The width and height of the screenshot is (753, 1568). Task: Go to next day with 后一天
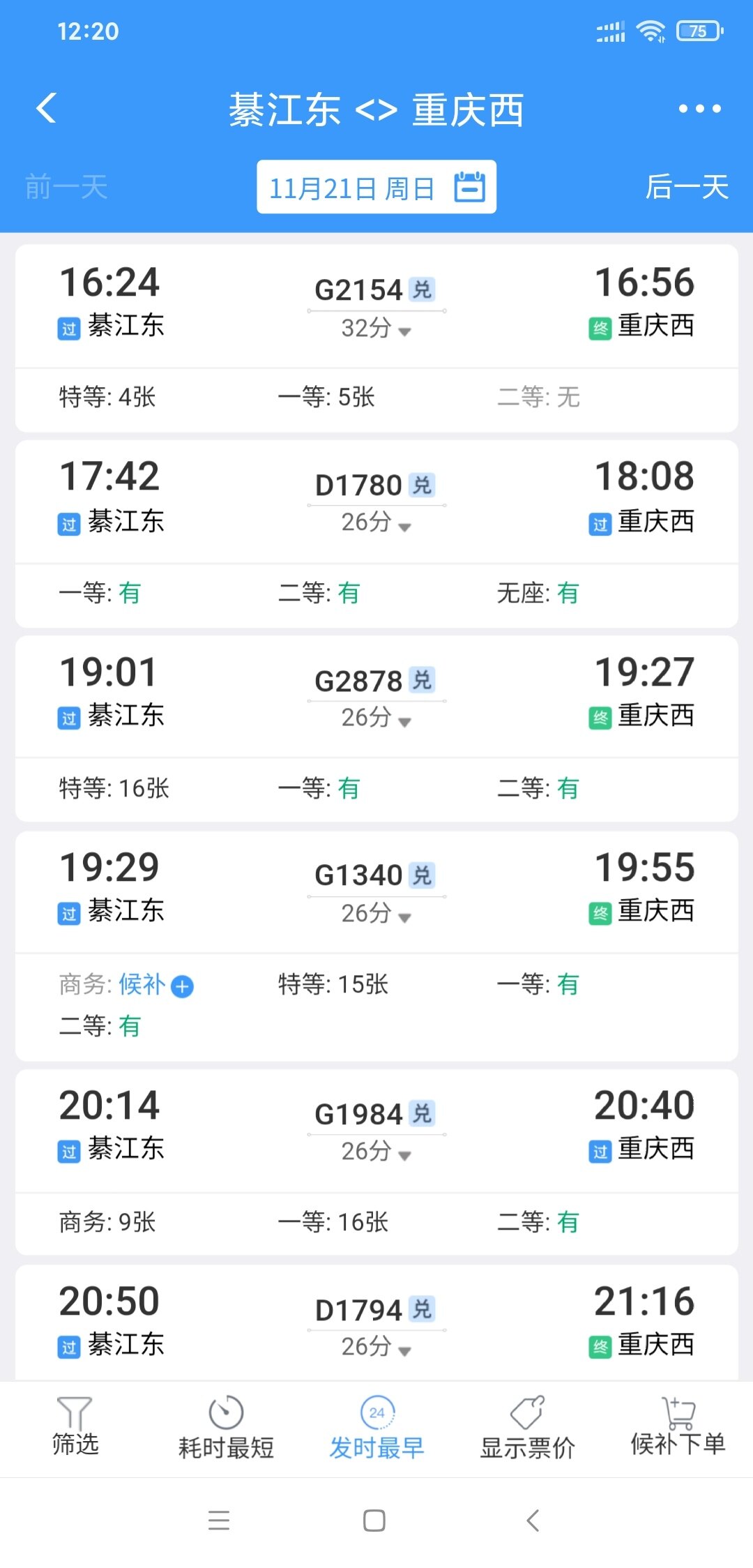coord(687,187)
